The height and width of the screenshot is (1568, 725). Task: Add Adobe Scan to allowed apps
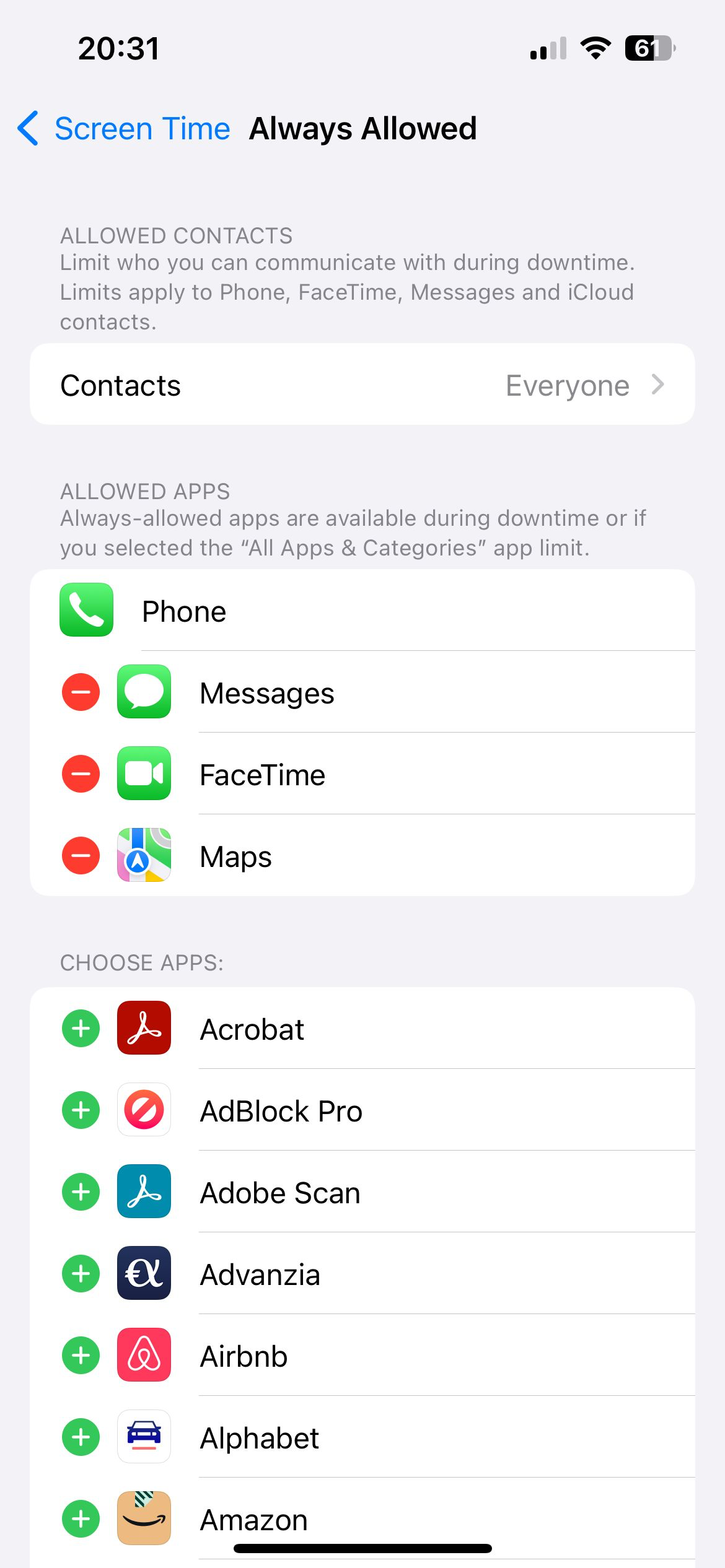coord(81,1192)
